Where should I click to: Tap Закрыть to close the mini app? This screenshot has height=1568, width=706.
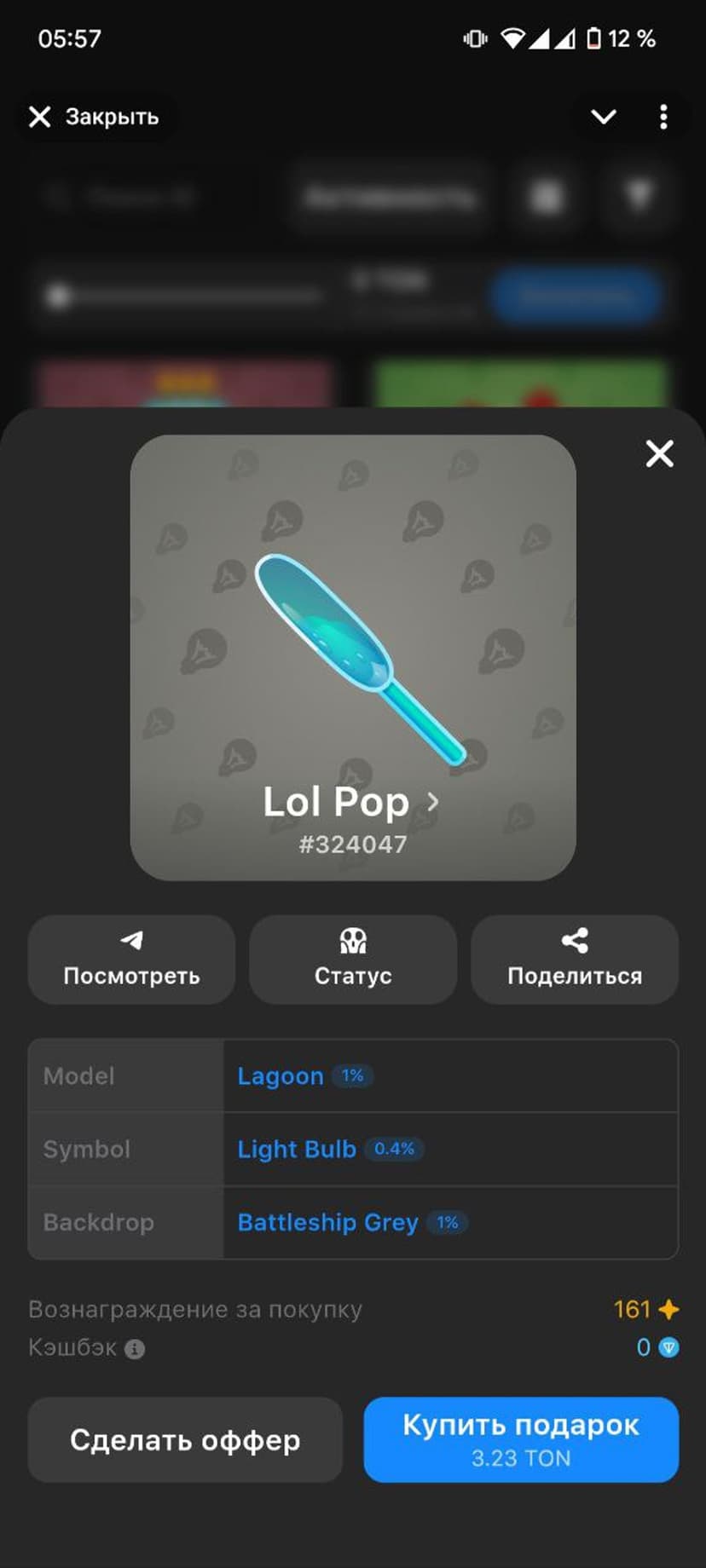pos(94,117)
